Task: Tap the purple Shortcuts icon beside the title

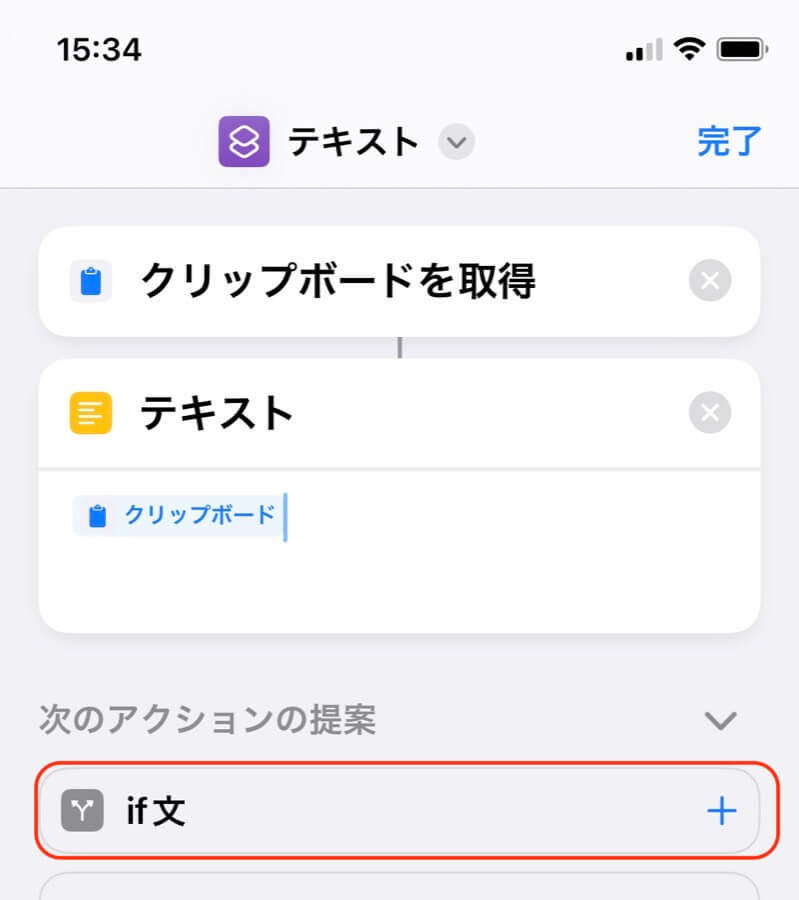Action: (243, 141)
